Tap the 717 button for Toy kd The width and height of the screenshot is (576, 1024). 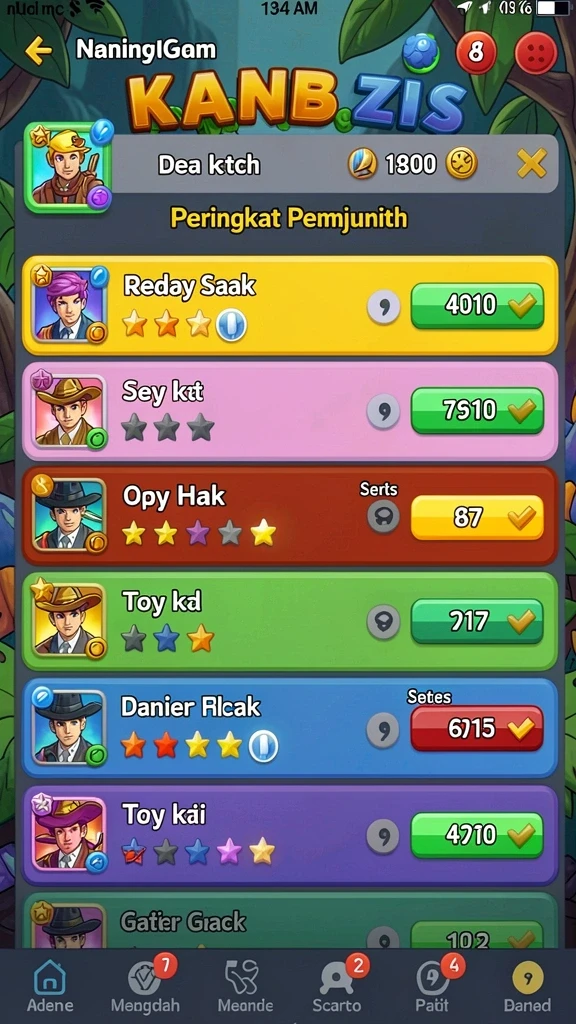[477, 622]
